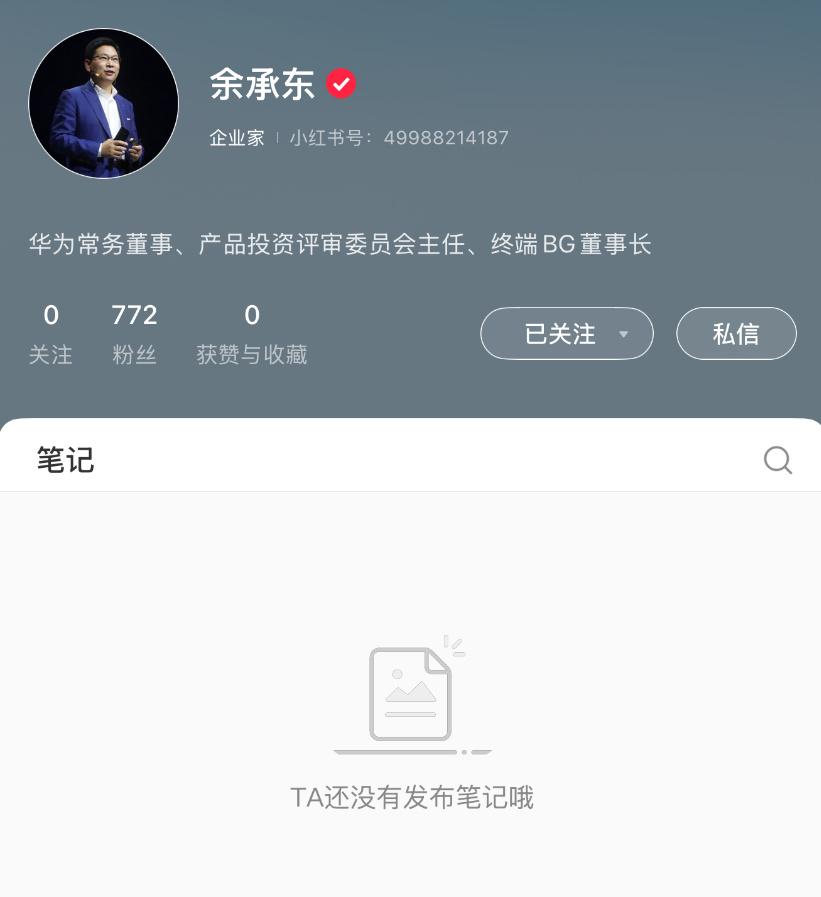Click the magnifying glass at the right of 笔记
Viewport: 821px width, 897px height.
pyautogui.click(x=778, y=460)
